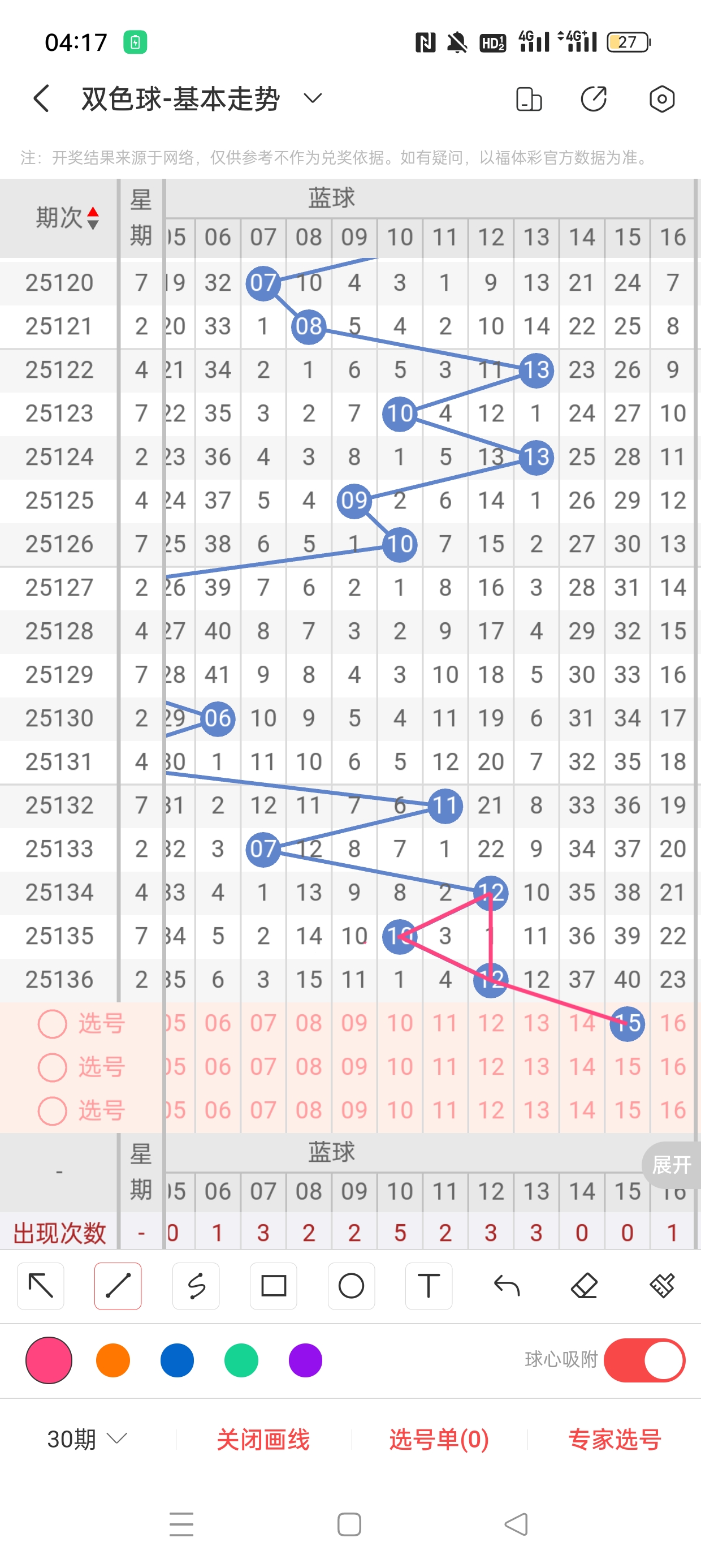Pick the purple color swatch
The height and width of the screenshot is (1568, 701).
[305, 1360]
